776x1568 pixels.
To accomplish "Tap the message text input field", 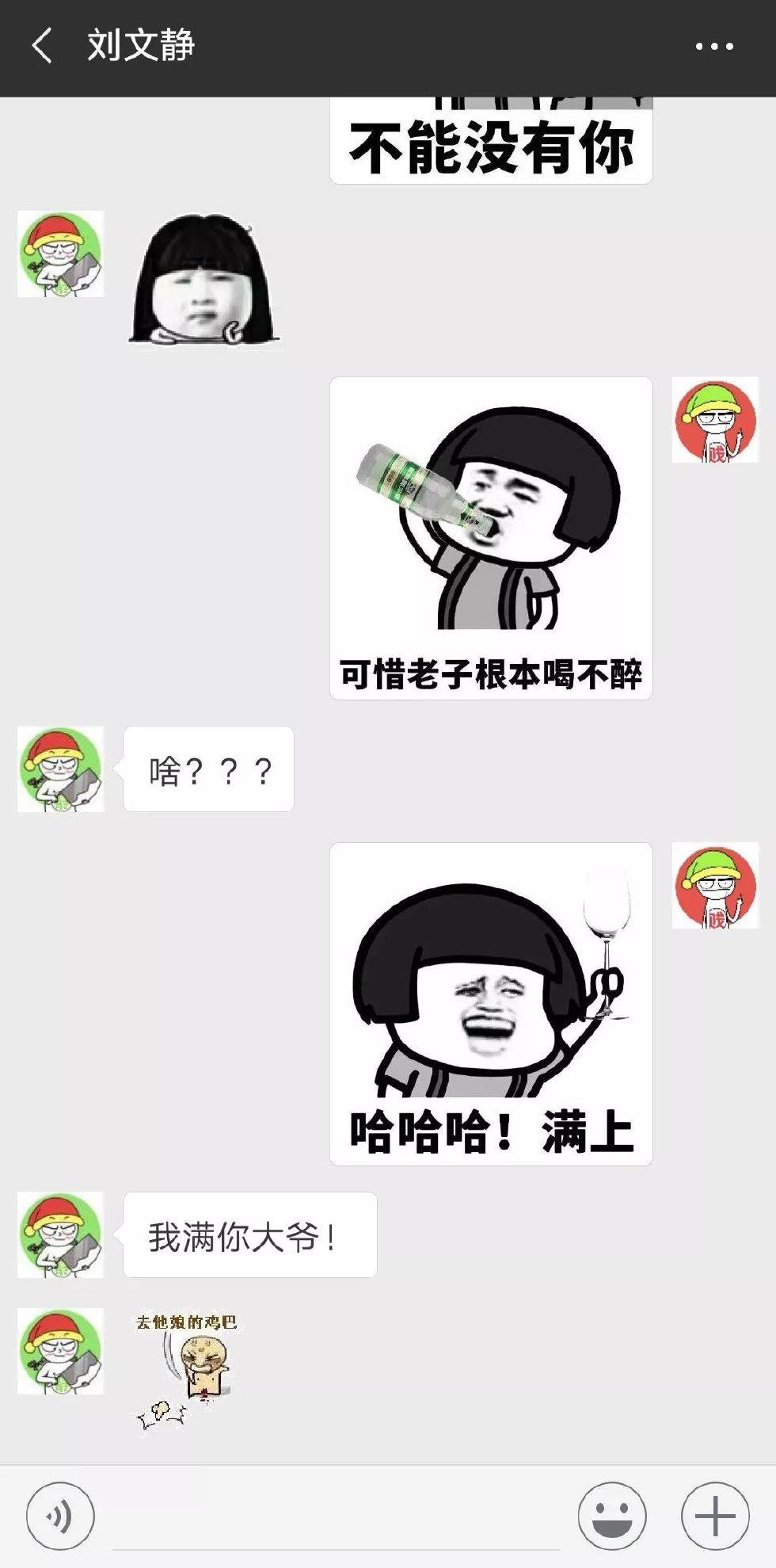I will pos(337,1517).
